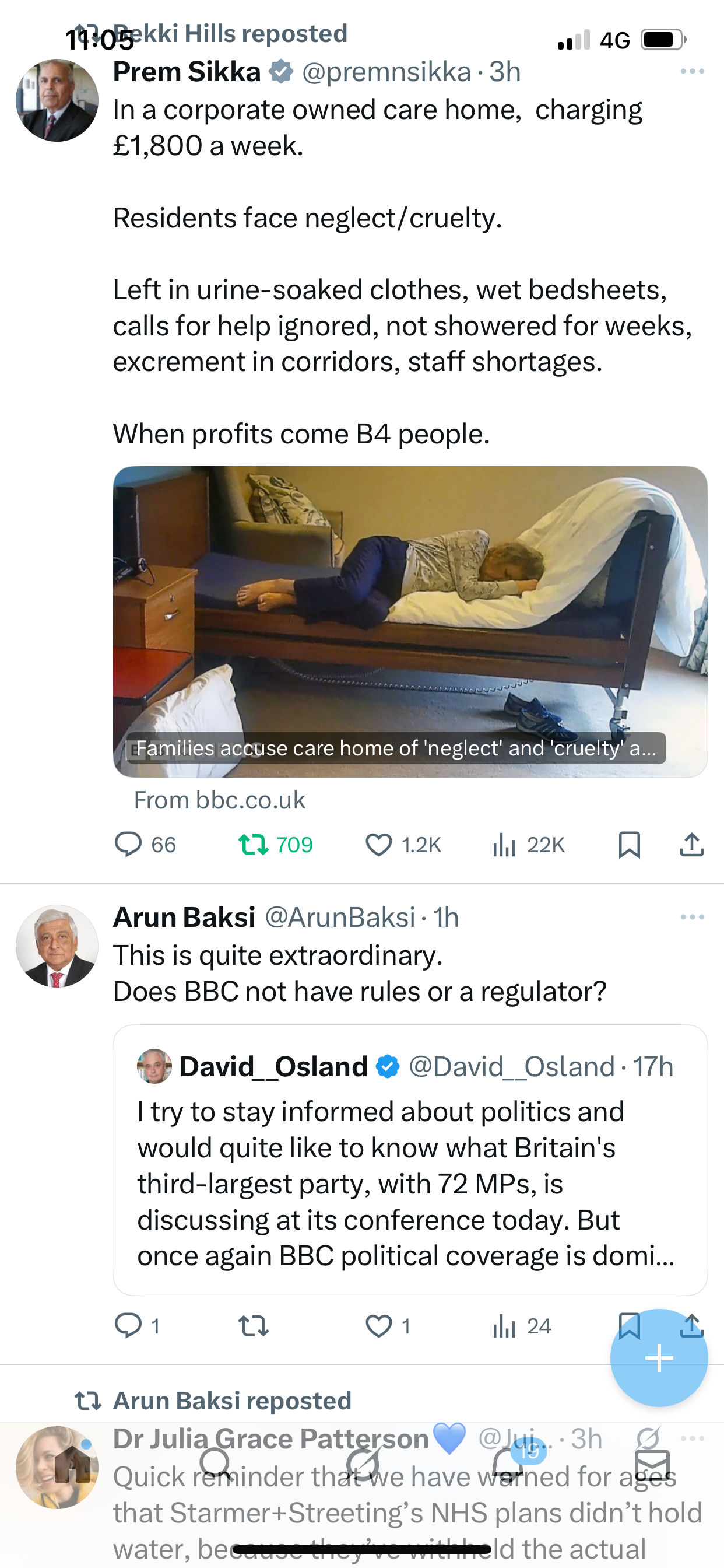Open the Notifications tab
This screenshot has height=1568, width=724.
[508, 1464]
